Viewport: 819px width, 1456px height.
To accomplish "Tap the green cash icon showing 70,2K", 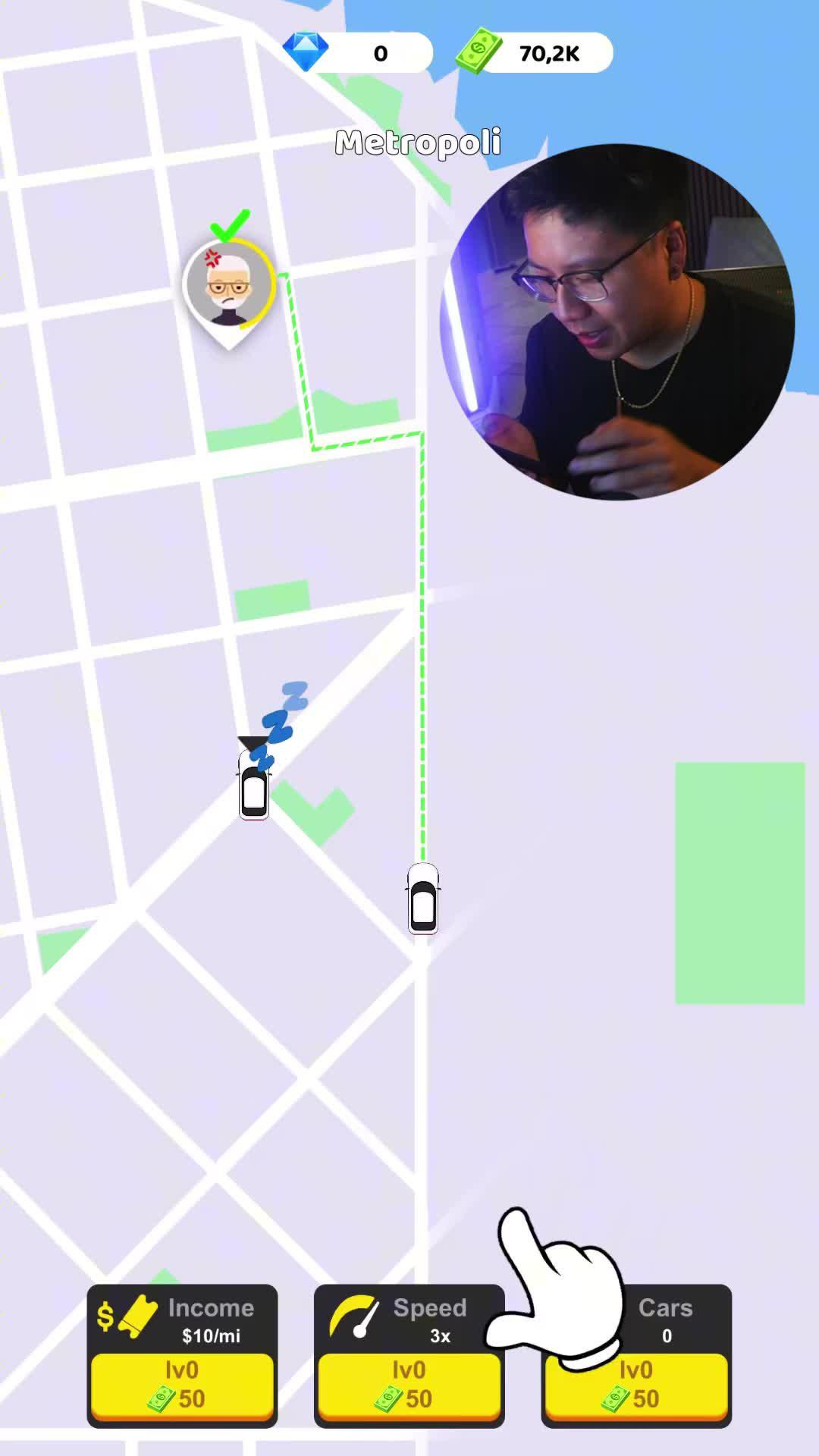I will 478,52.
